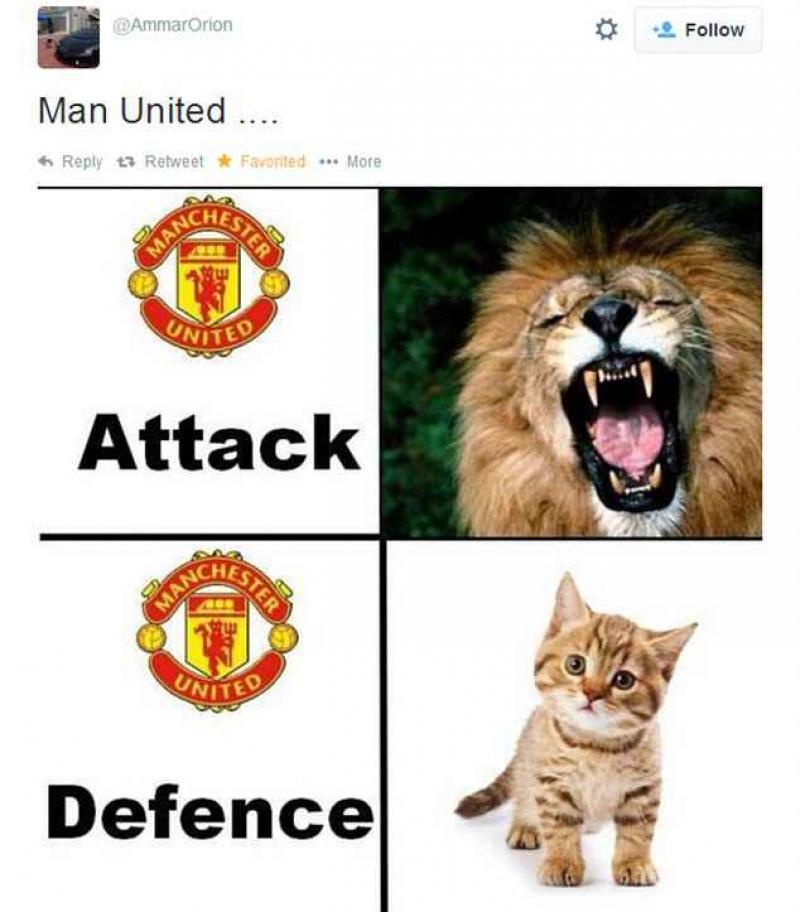
Task: Remove the Favorited star from the tweet
Action: pos(261,161)
